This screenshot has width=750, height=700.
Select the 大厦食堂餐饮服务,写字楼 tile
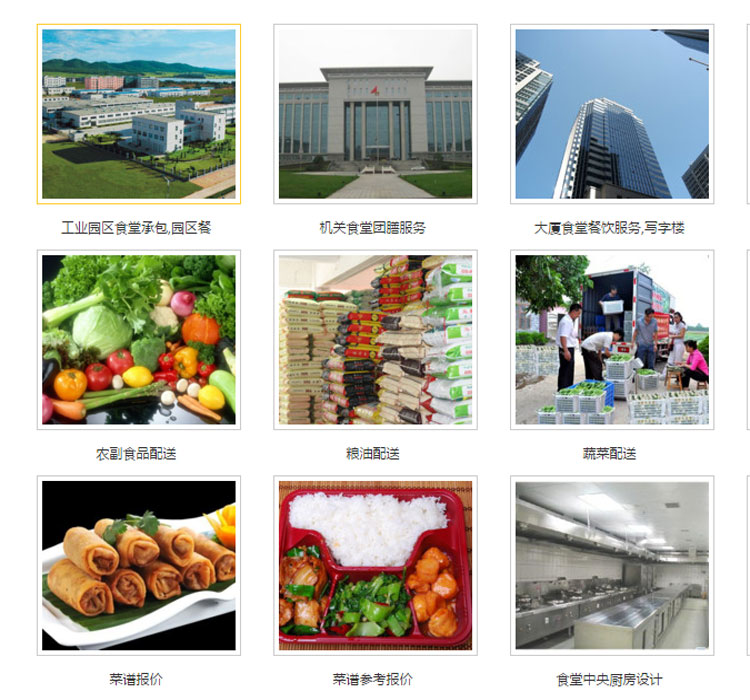tap(611, 114)
